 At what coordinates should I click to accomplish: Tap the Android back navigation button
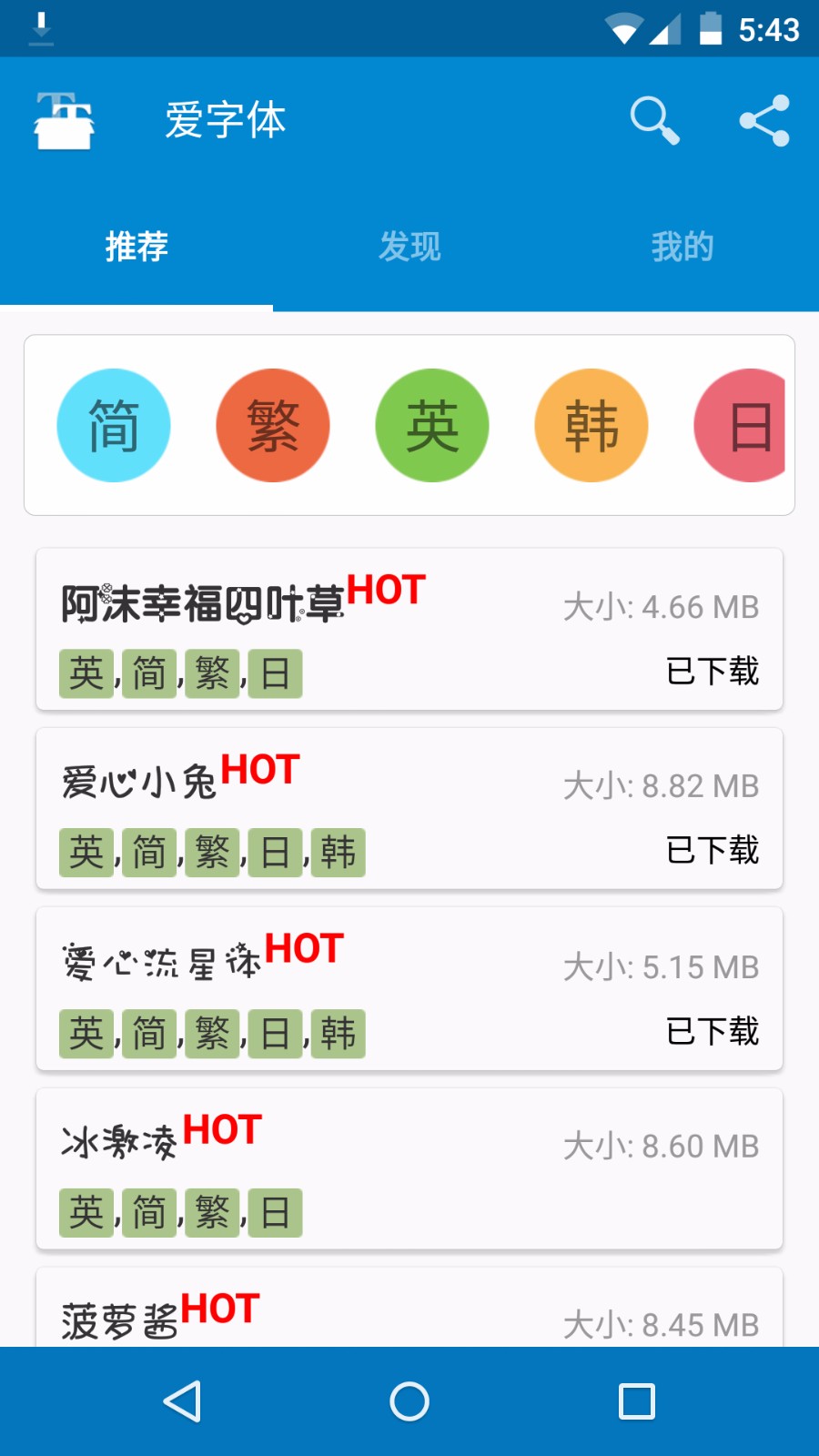(182, 1400)
